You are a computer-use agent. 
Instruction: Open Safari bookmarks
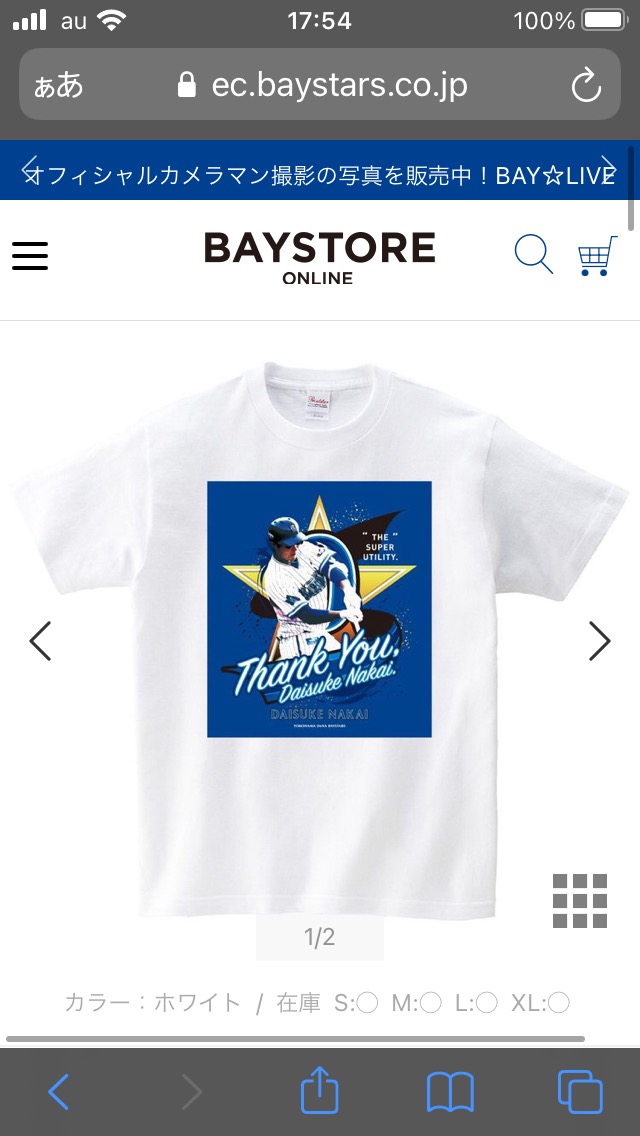pos(450,1093)
